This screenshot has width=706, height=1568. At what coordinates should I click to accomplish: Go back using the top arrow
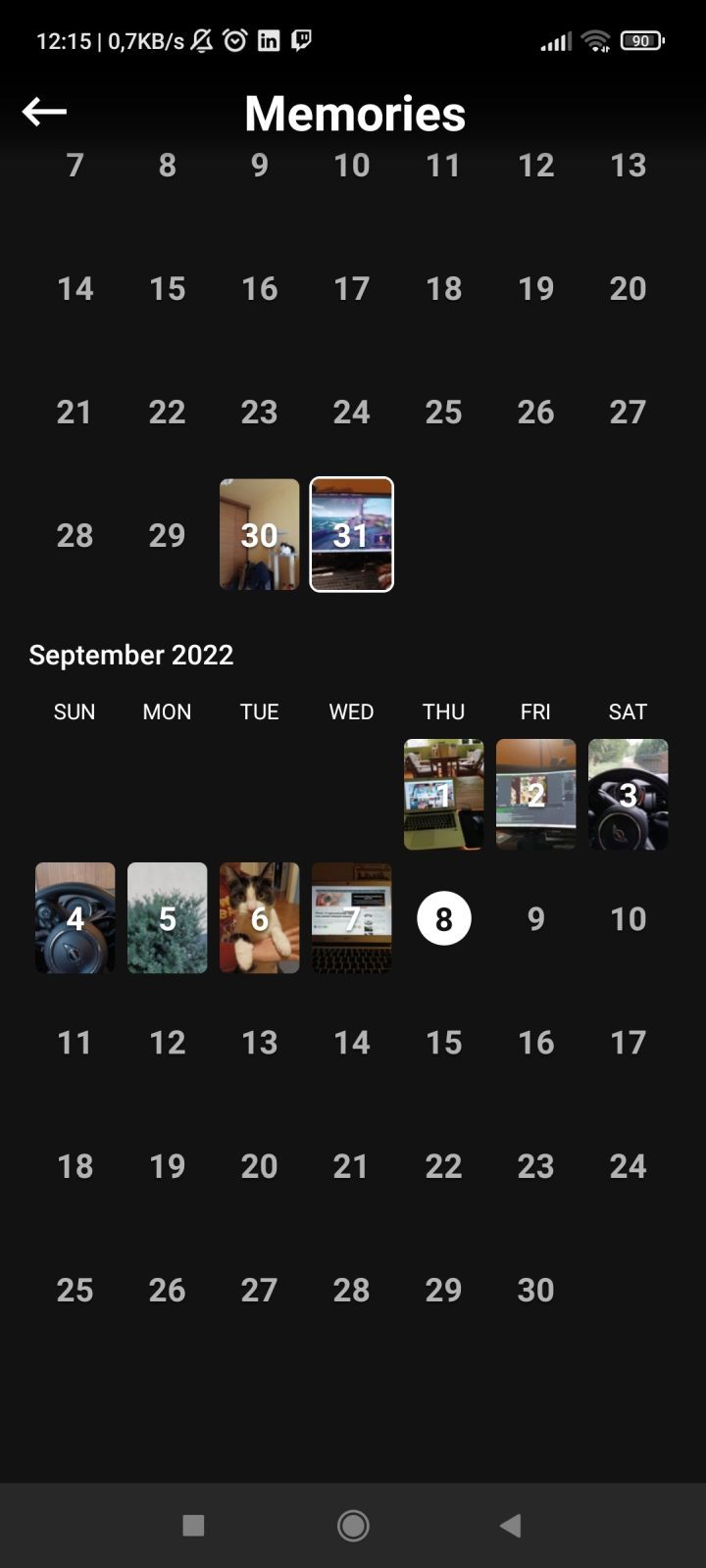44,112
